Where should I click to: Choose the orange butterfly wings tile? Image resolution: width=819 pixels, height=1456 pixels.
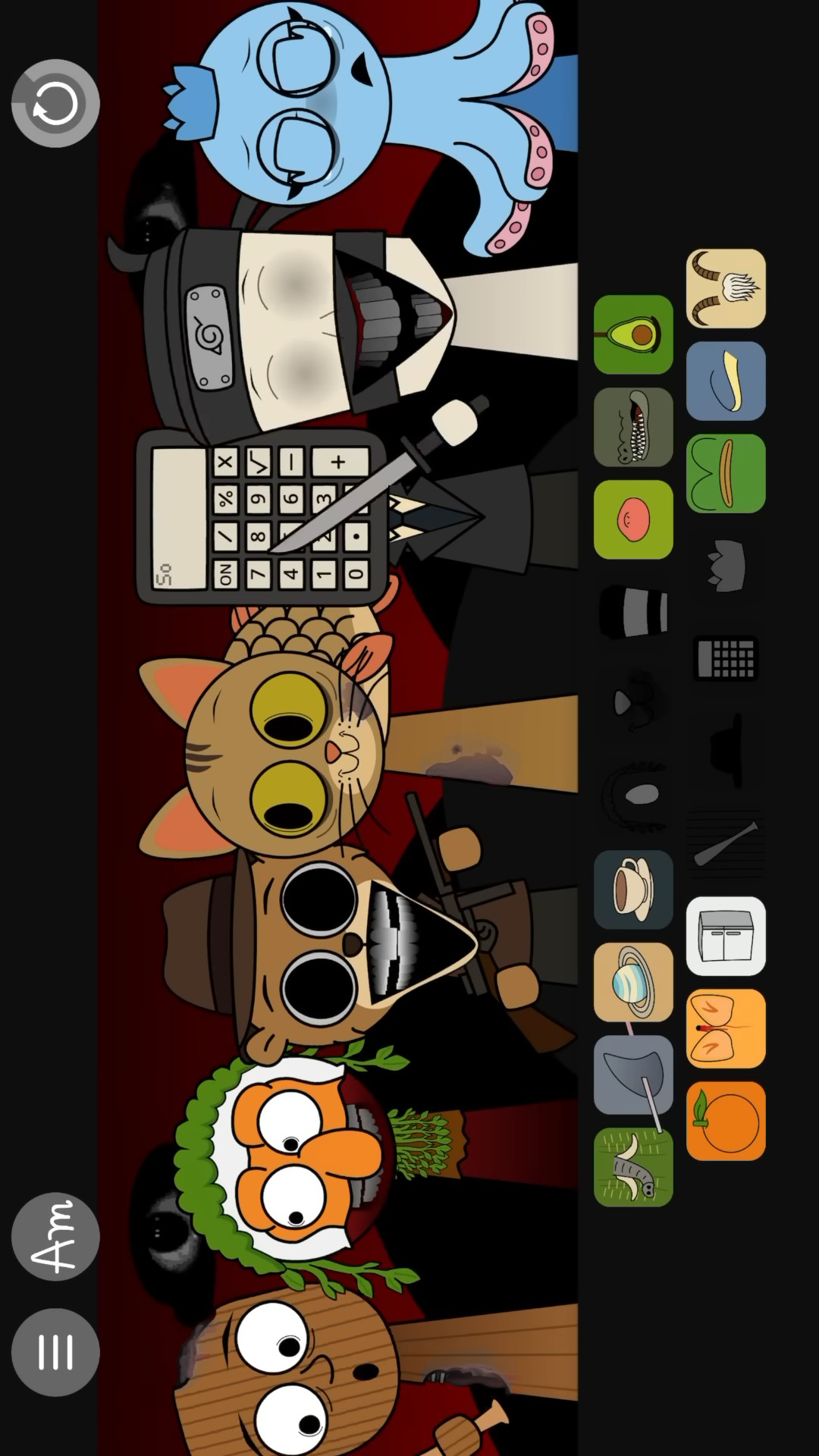click(x=726, y=1028)
